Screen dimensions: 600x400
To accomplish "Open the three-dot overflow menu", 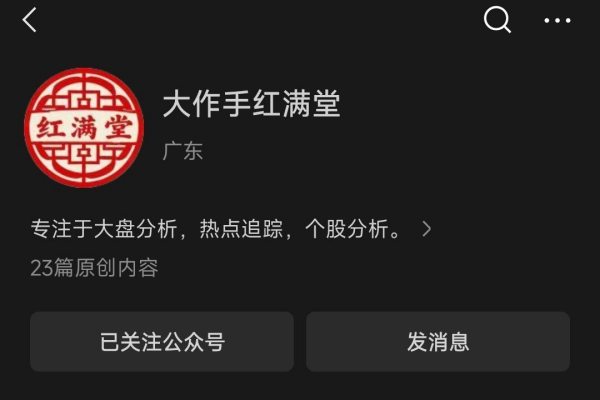I will click(557, 20).
